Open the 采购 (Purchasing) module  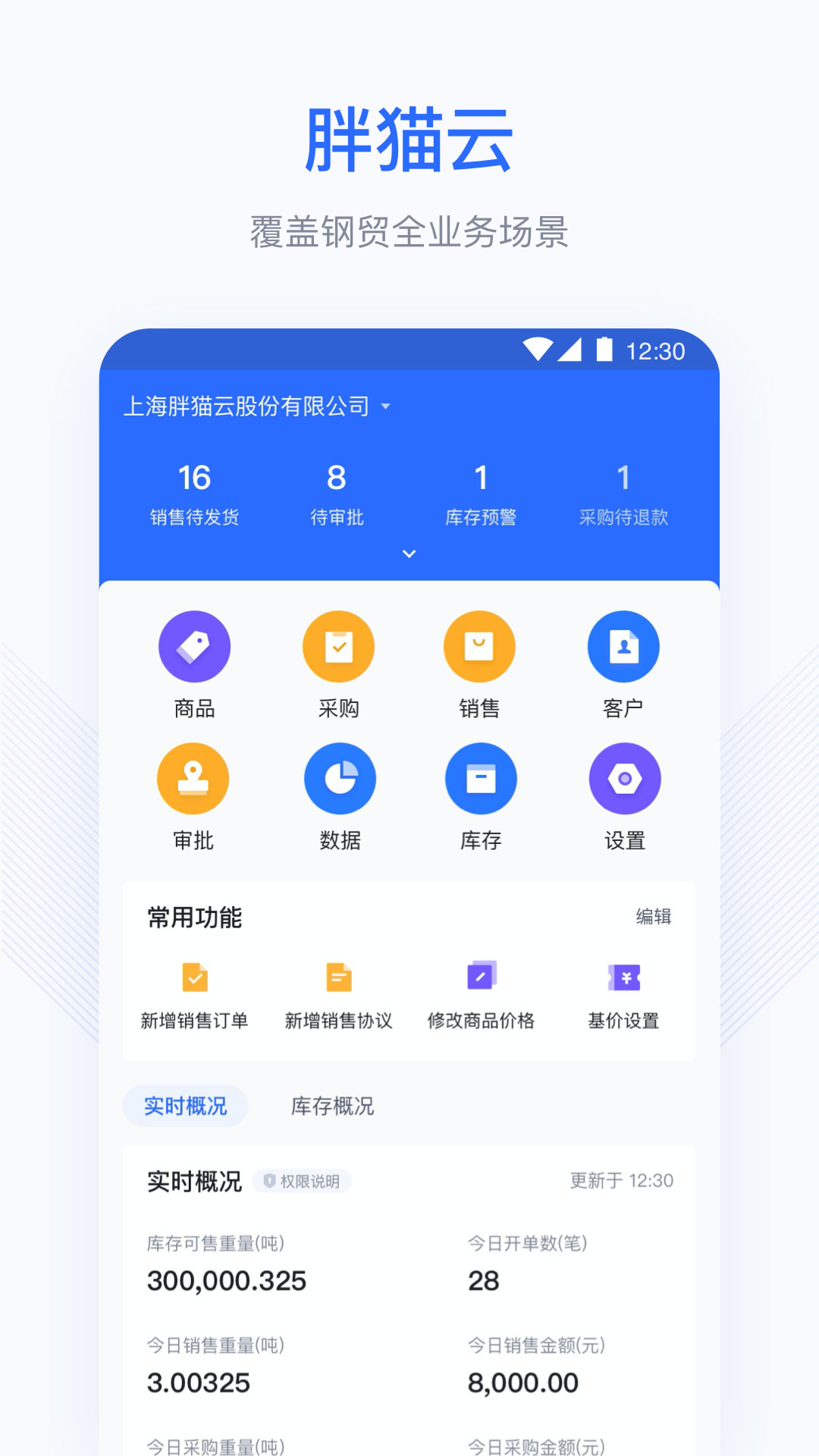(338, 646)
